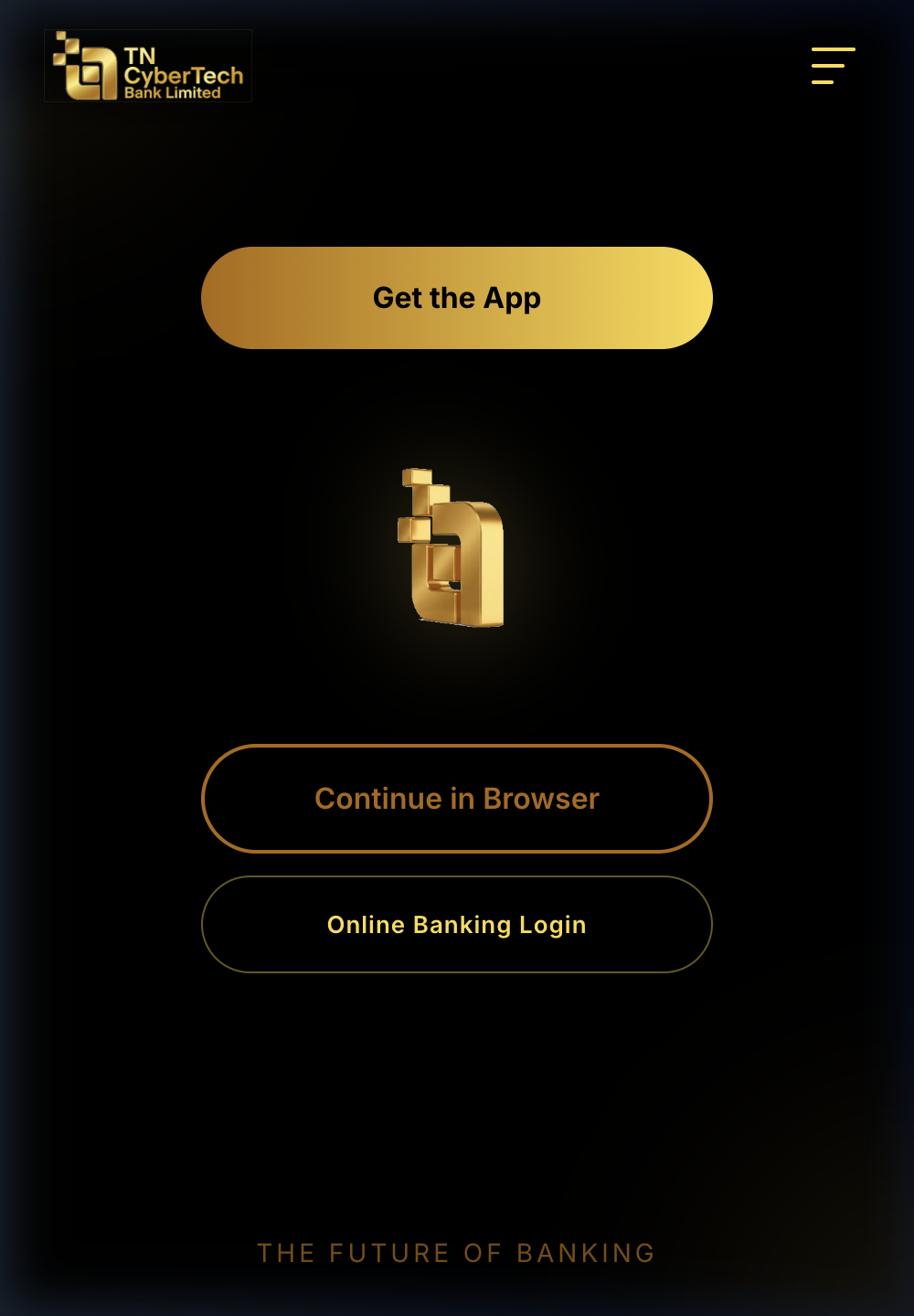Image resolution: width=914 pixels, height=1316 pixels.
Task: Tap the glowing center app icon
Action: coord(453,548)
